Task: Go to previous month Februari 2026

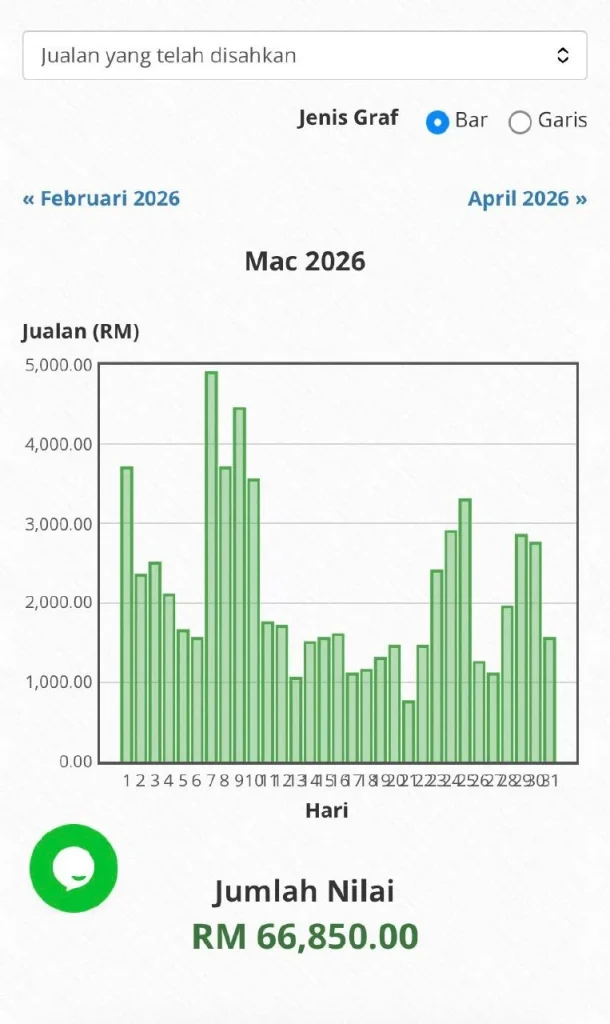Action: [101, 199]
